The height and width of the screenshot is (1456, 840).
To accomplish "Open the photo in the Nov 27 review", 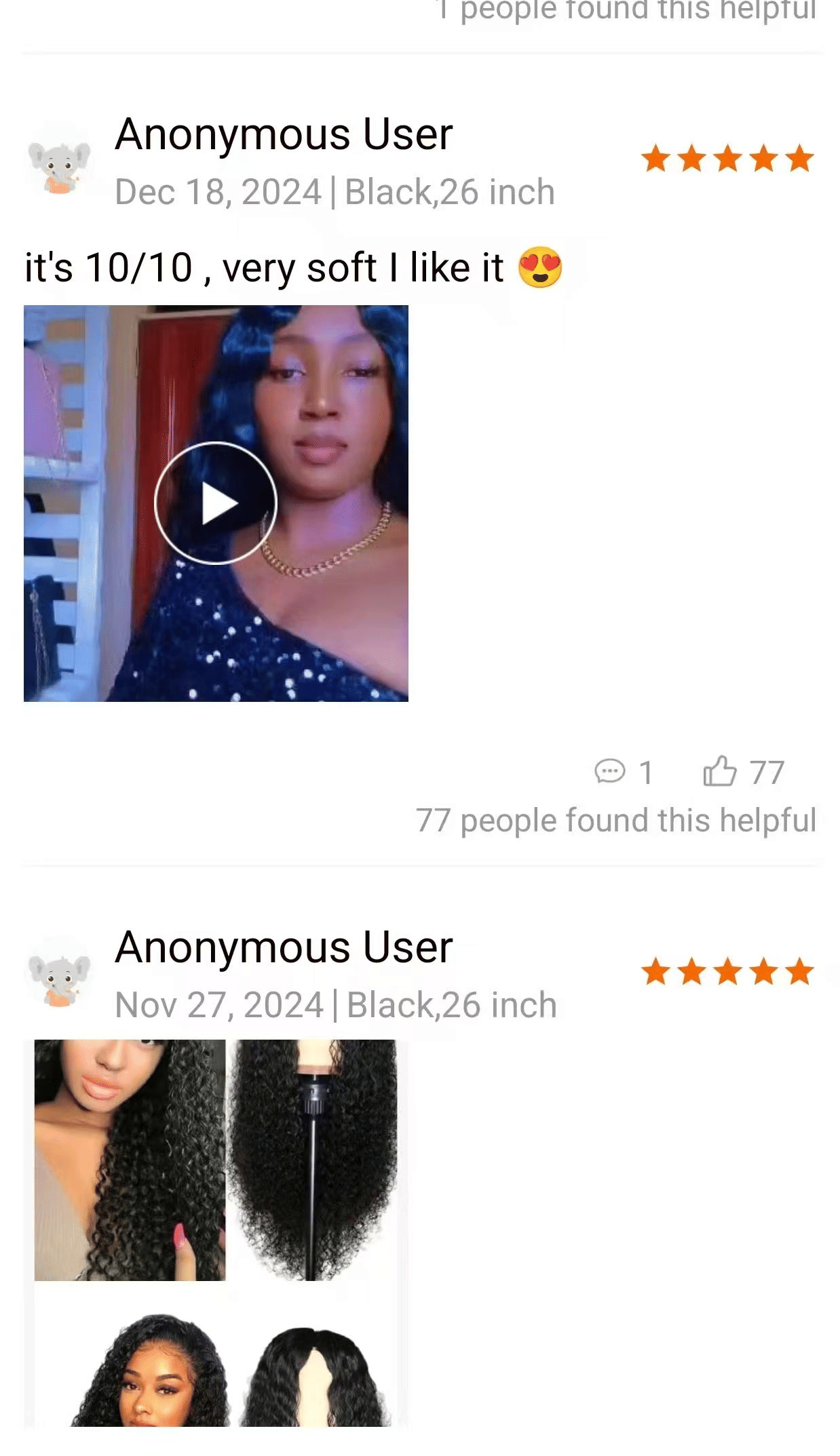I will pos(216,1232).
